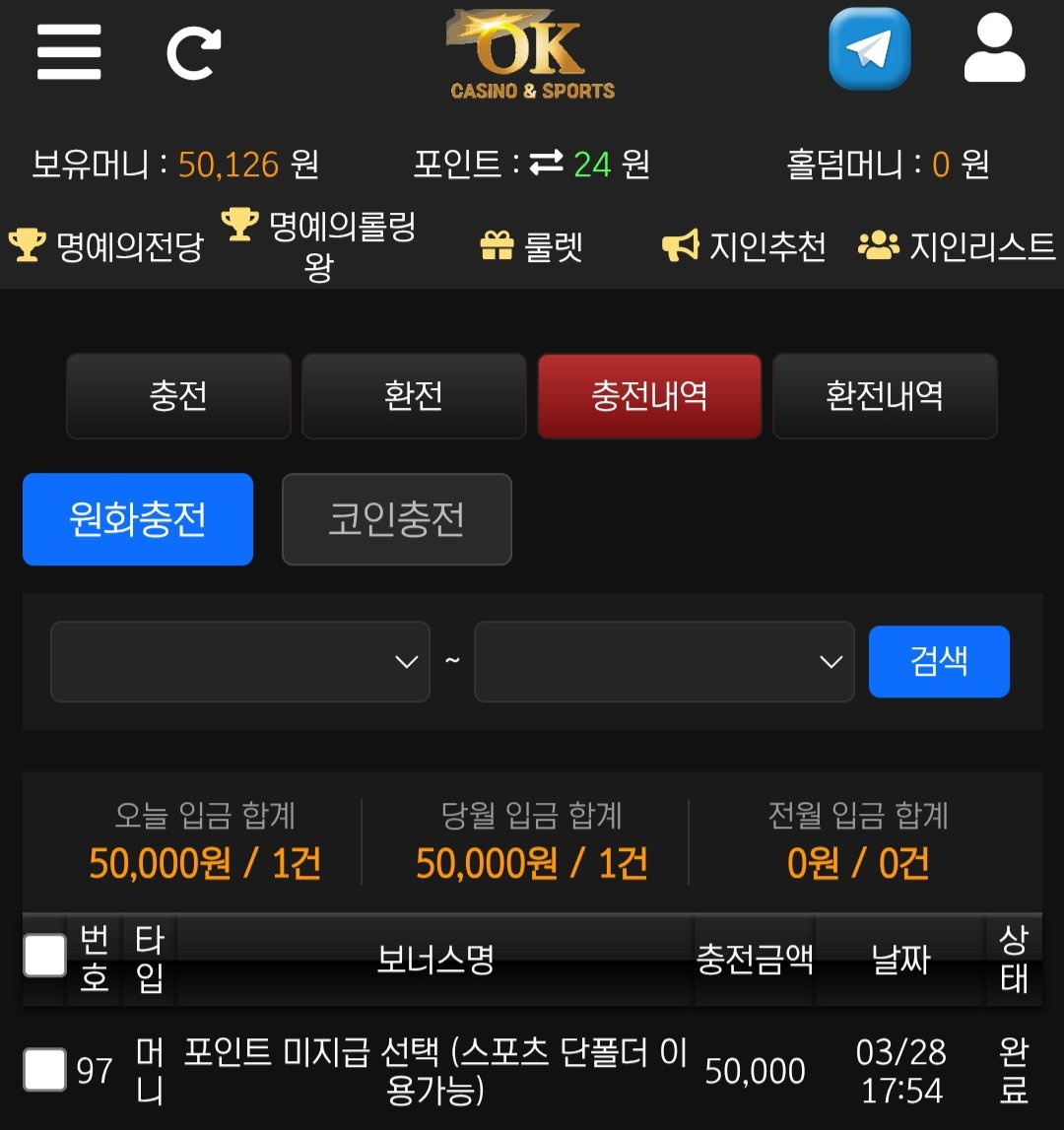Tap the refresh icon

193,53
